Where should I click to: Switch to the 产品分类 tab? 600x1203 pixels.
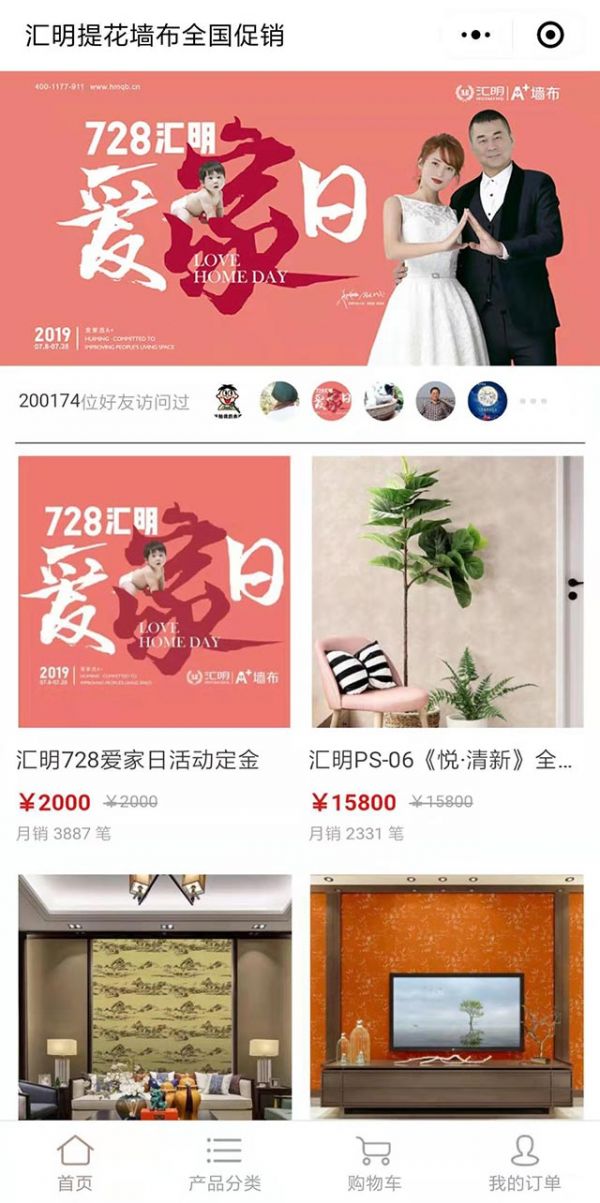point(225,1162)
